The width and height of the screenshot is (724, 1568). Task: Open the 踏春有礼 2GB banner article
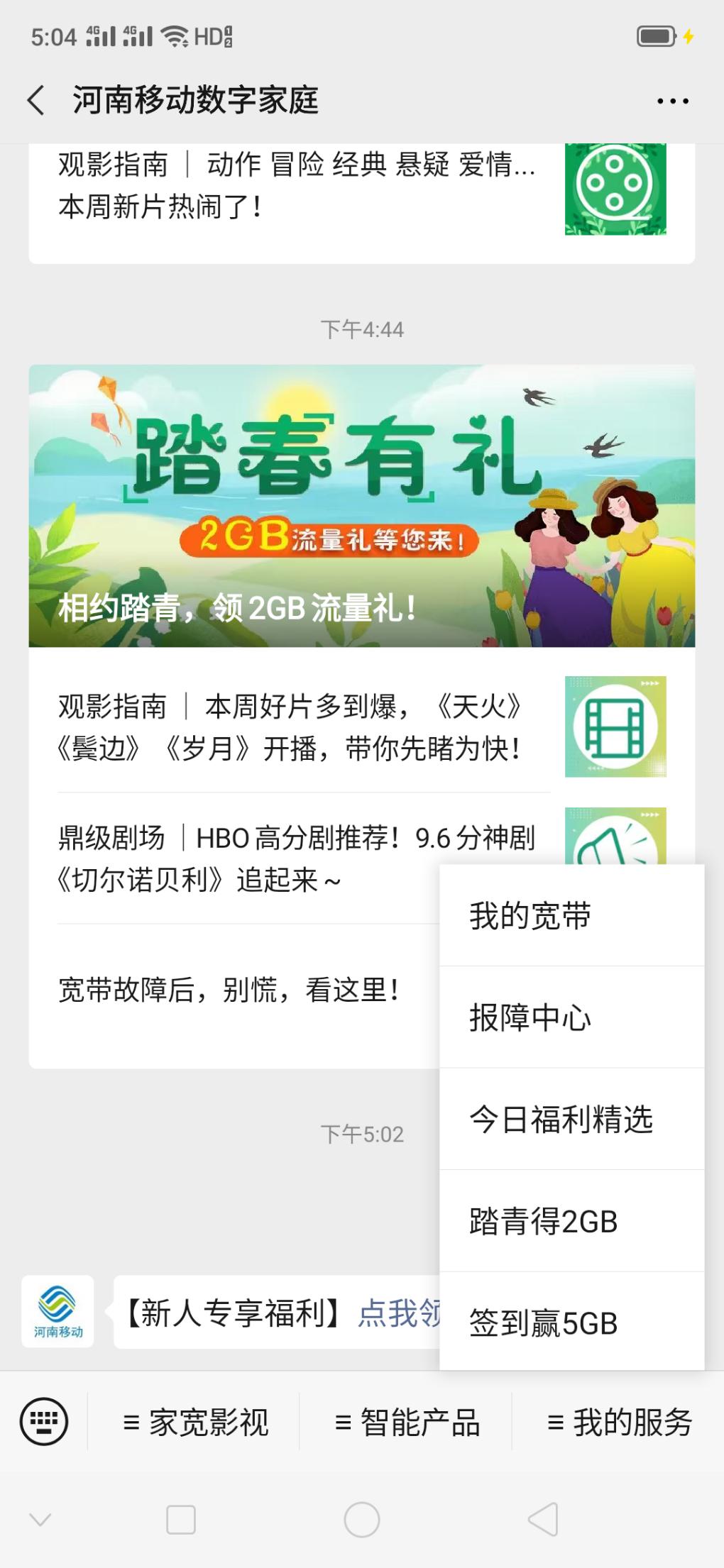tap(361, 505)
